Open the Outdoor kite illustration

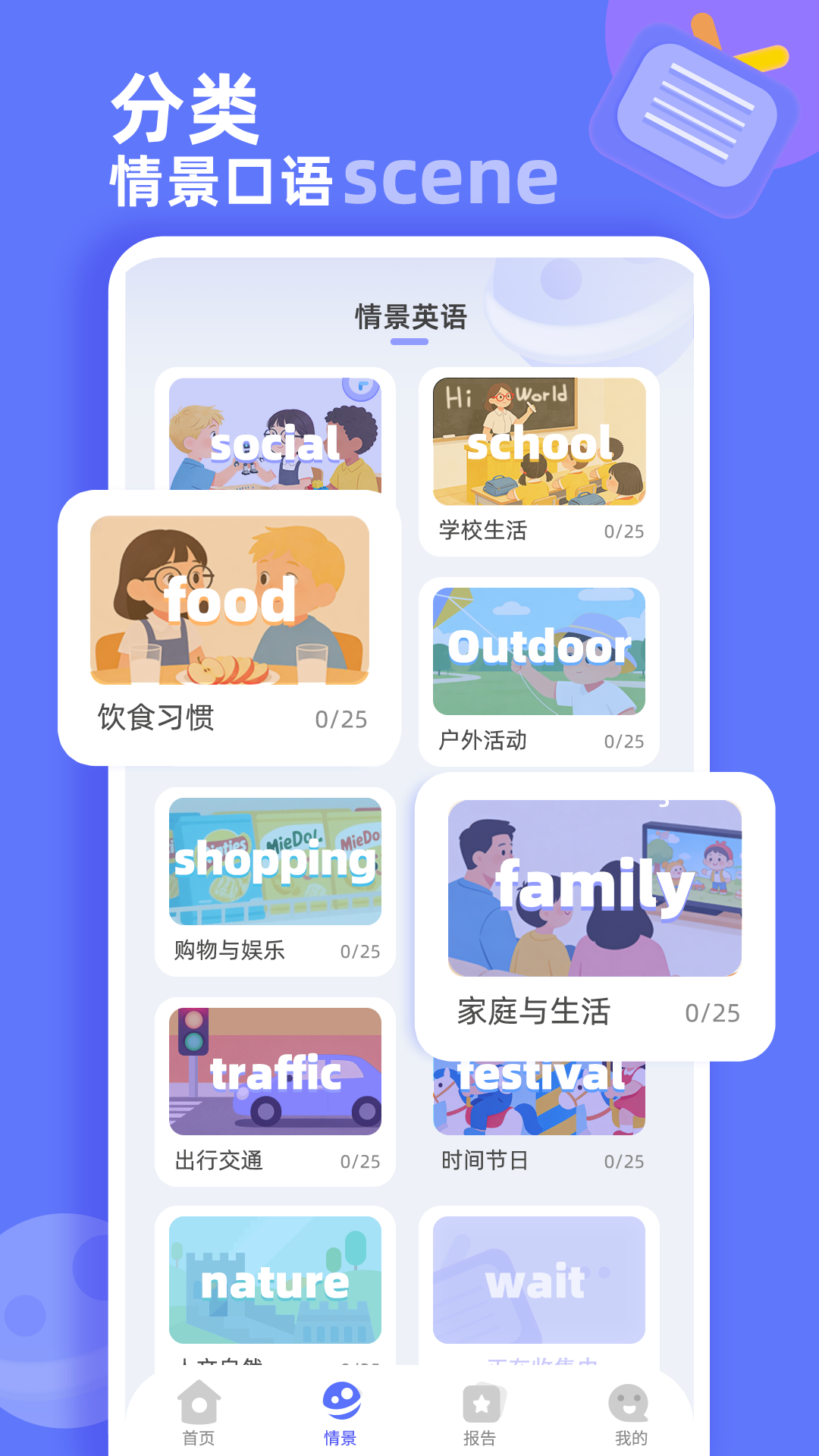click(x=539, y=652)
